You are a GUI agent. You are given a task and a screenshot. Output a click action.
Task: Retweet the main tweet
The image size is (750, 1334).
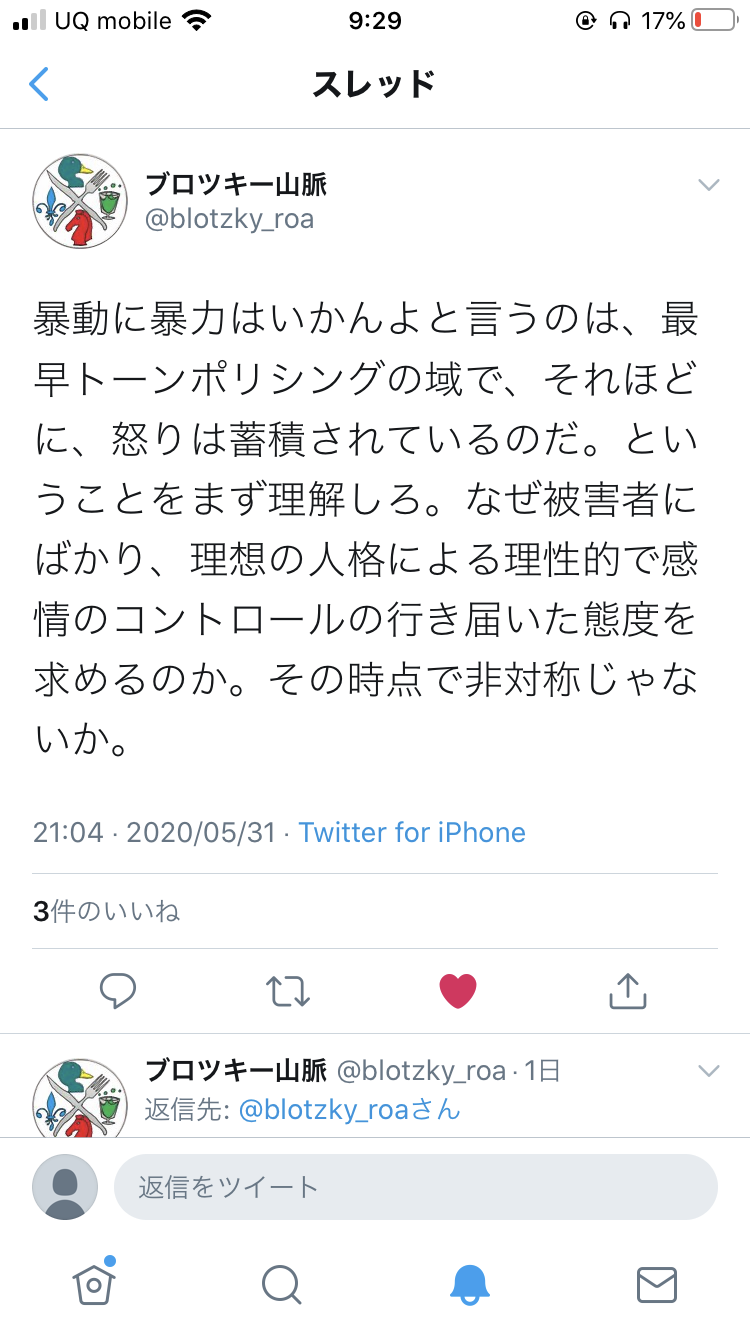pos(288,991)
